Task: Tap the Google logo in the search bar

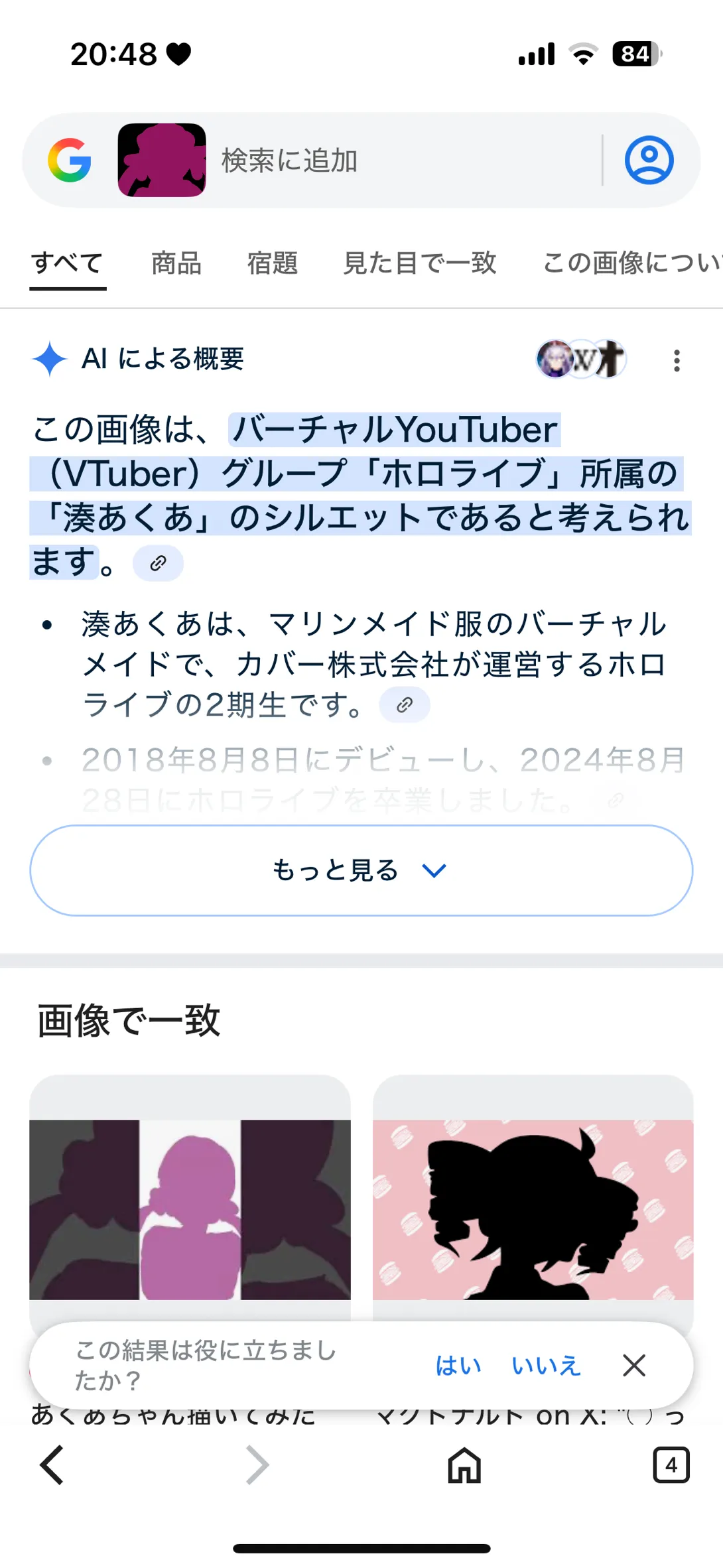Action: pos(70,160)
